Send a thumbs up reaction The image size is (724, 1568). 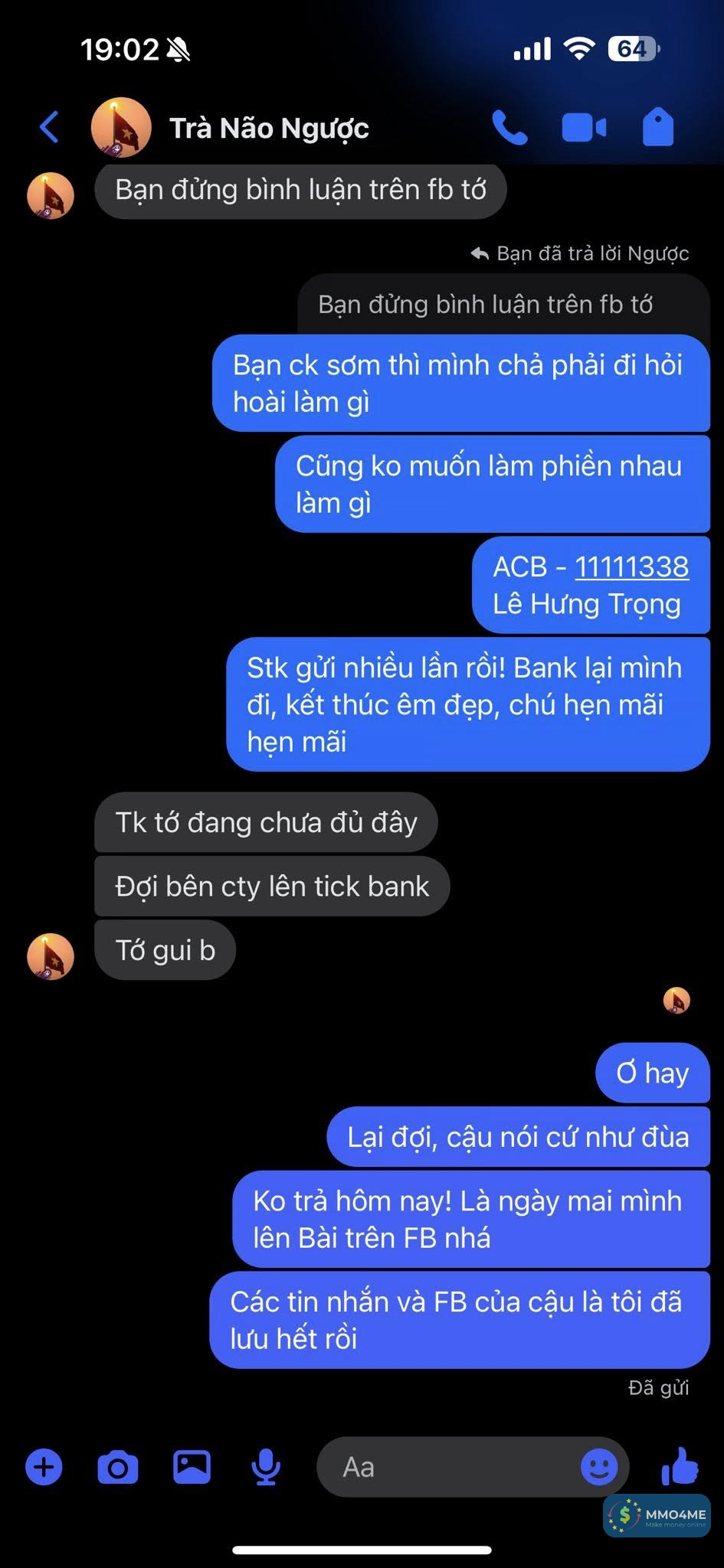(x=679, y=1467)
